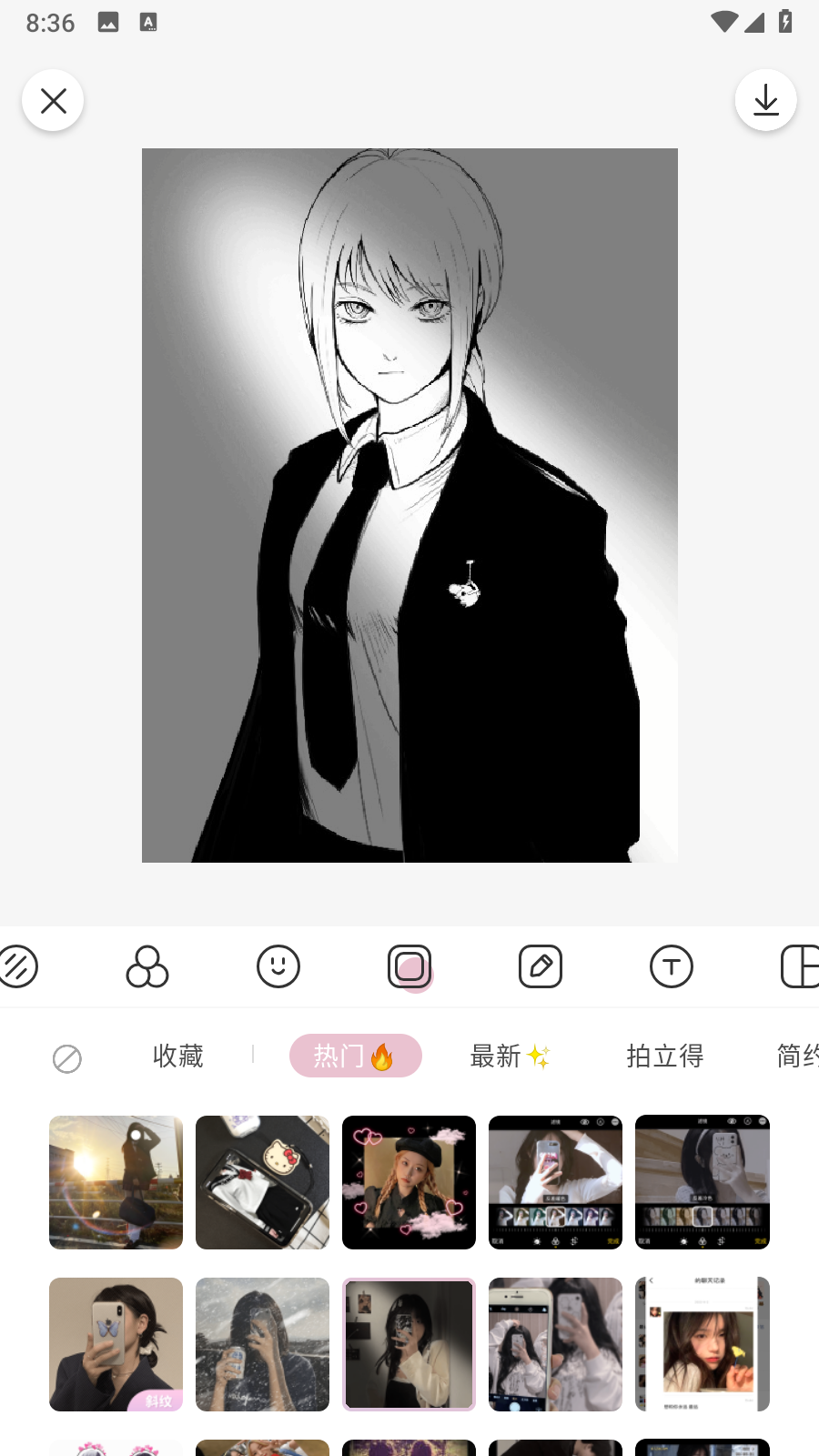Select the frame tool icon

pyautogui.click(x=409, y=966)
